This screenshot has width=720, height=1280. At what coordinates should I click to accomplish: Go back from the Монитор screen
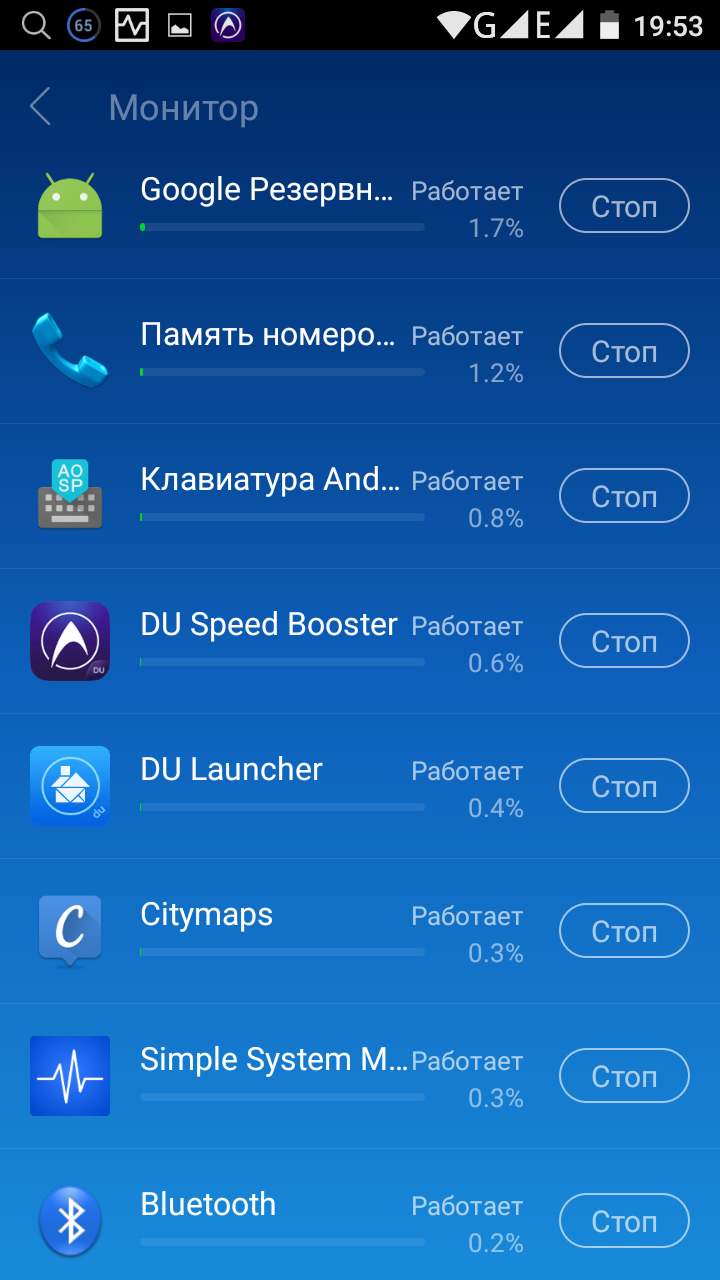coord(40,107)
